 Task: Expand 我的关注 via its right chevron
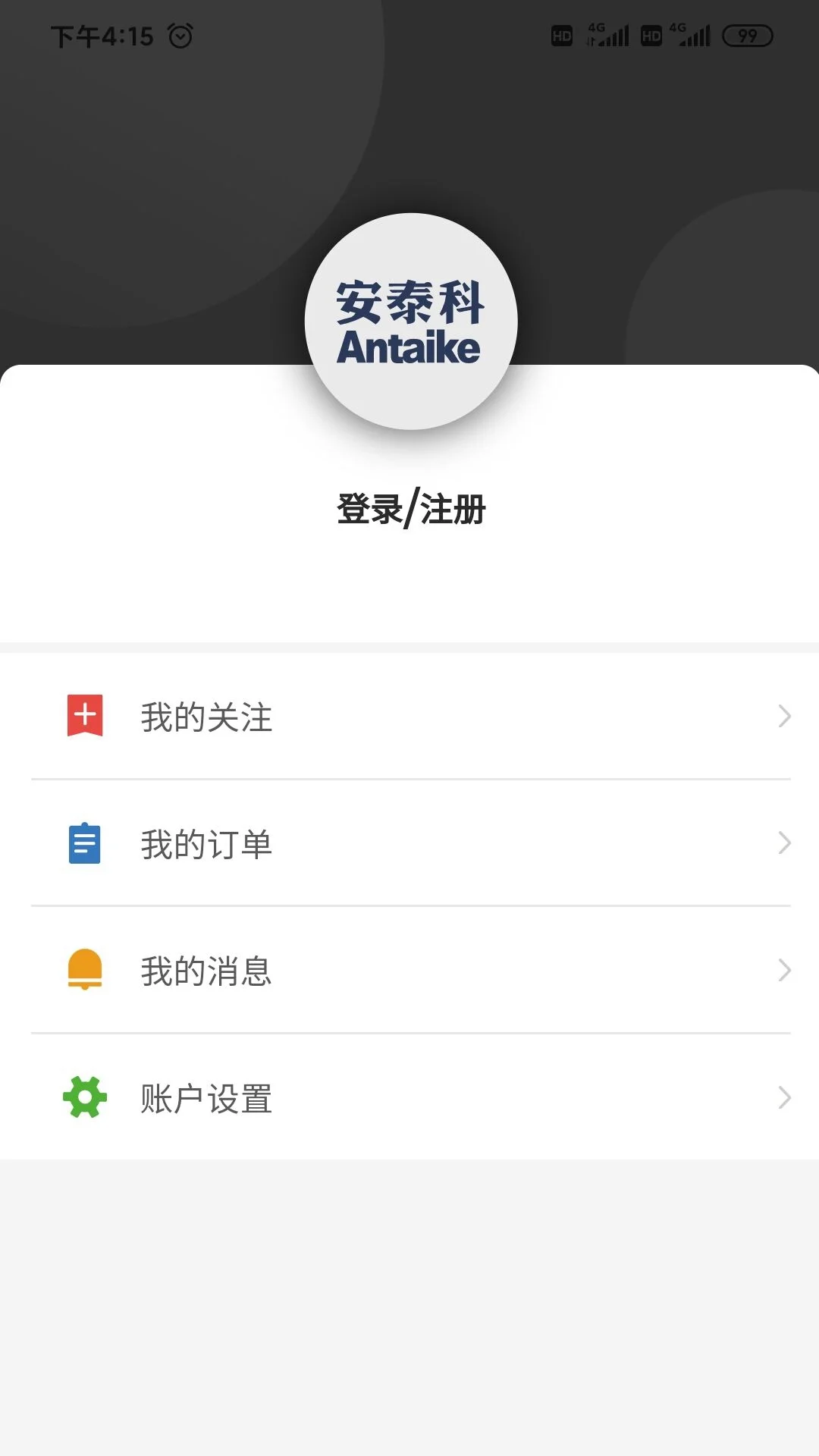tap(783, 715)
